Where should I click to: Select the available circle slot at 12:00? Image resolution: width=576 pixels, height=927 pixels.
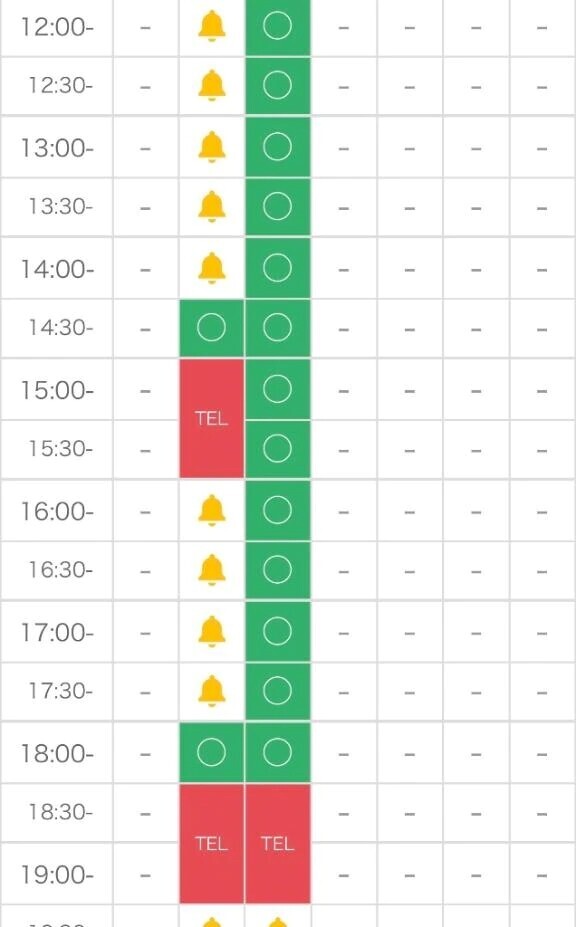[x=277, y=27]
